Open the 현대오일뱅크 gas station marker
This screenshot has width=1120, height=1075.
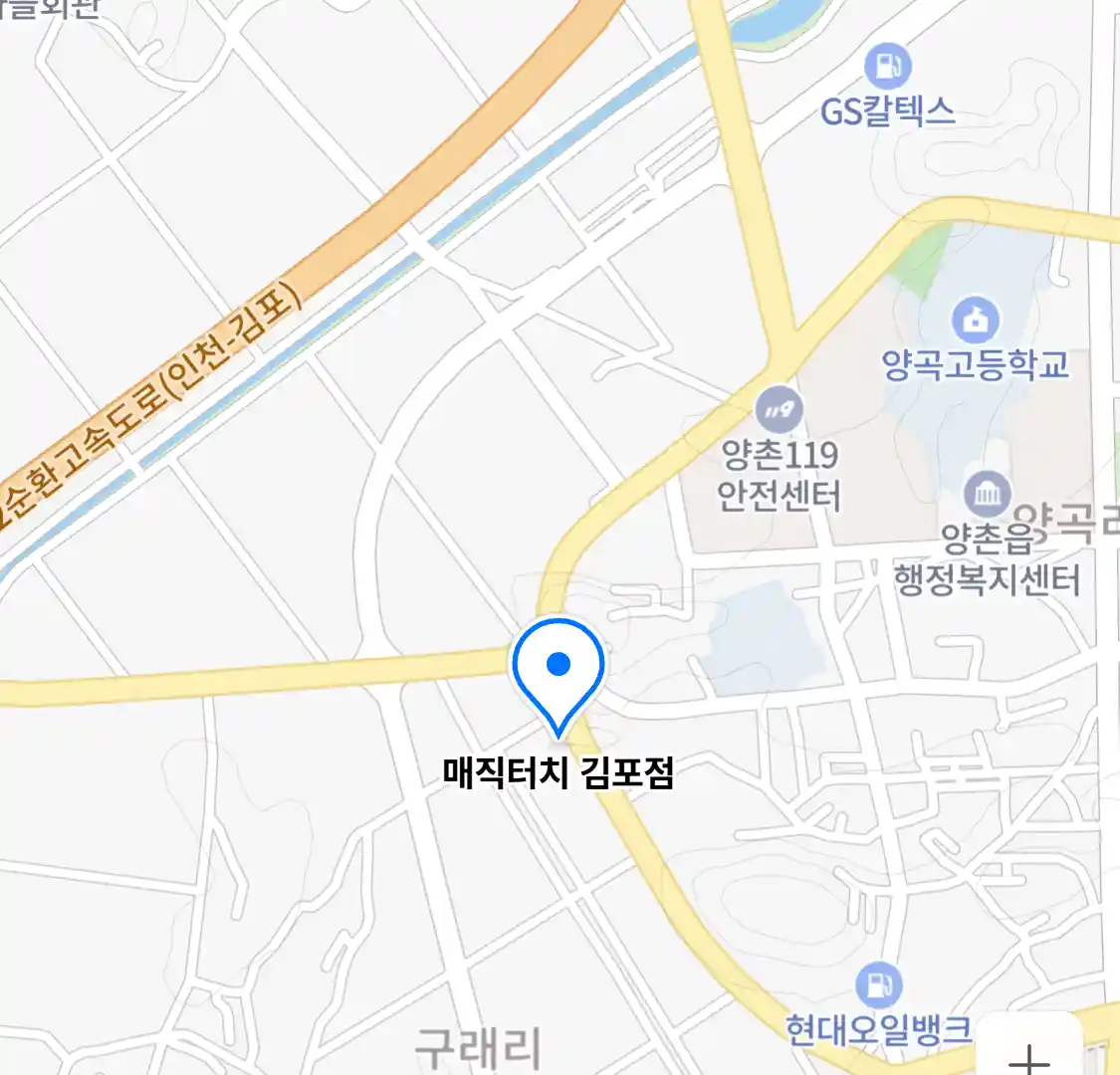coord(878,985)
